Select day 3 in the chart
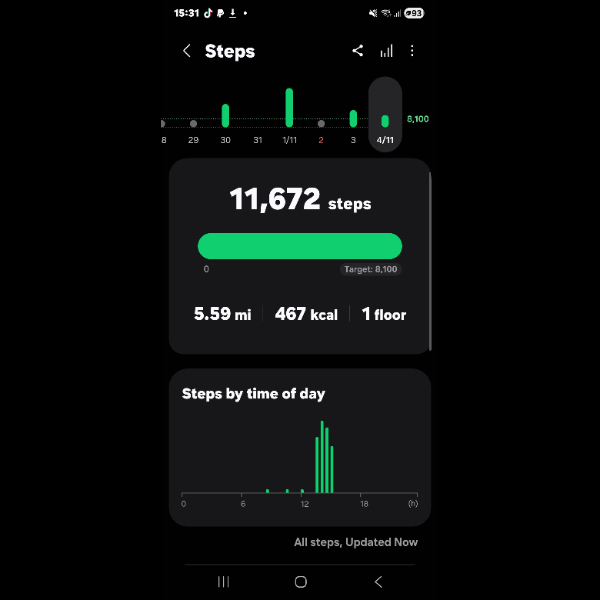Image resolution: width=600 pixels, height=600 pixels. (x=353, y=119)
